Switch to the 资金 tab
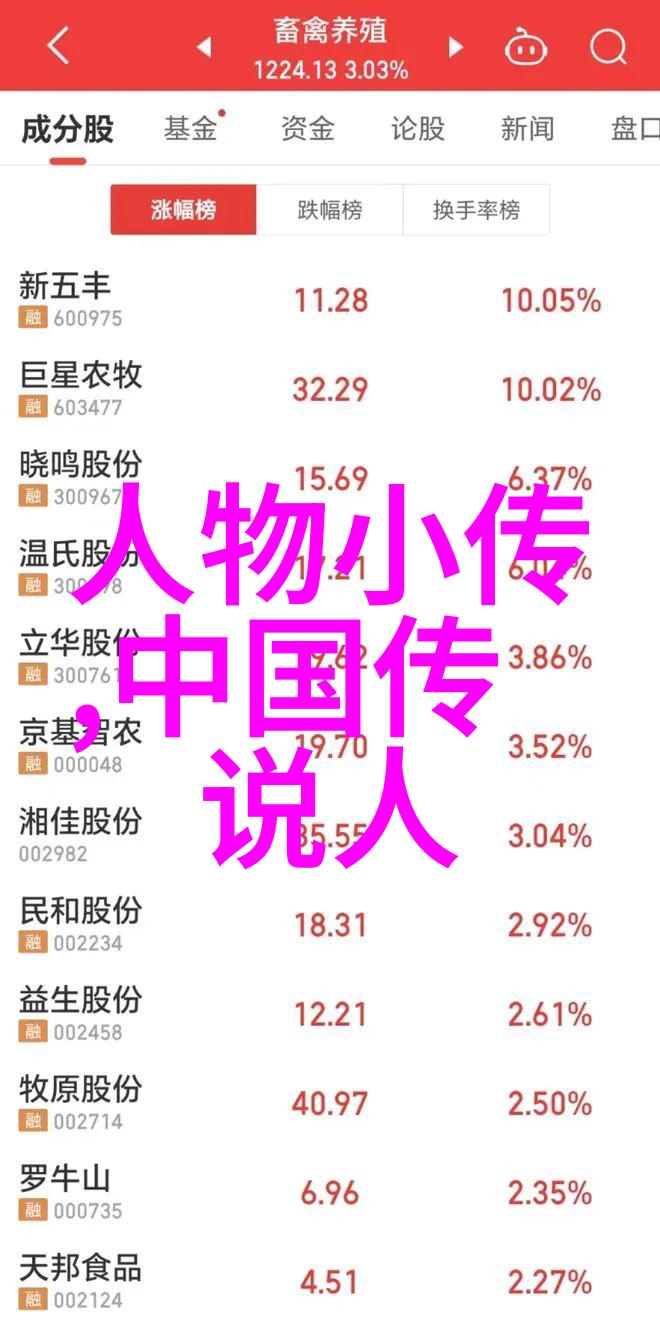 pos(306,128)
